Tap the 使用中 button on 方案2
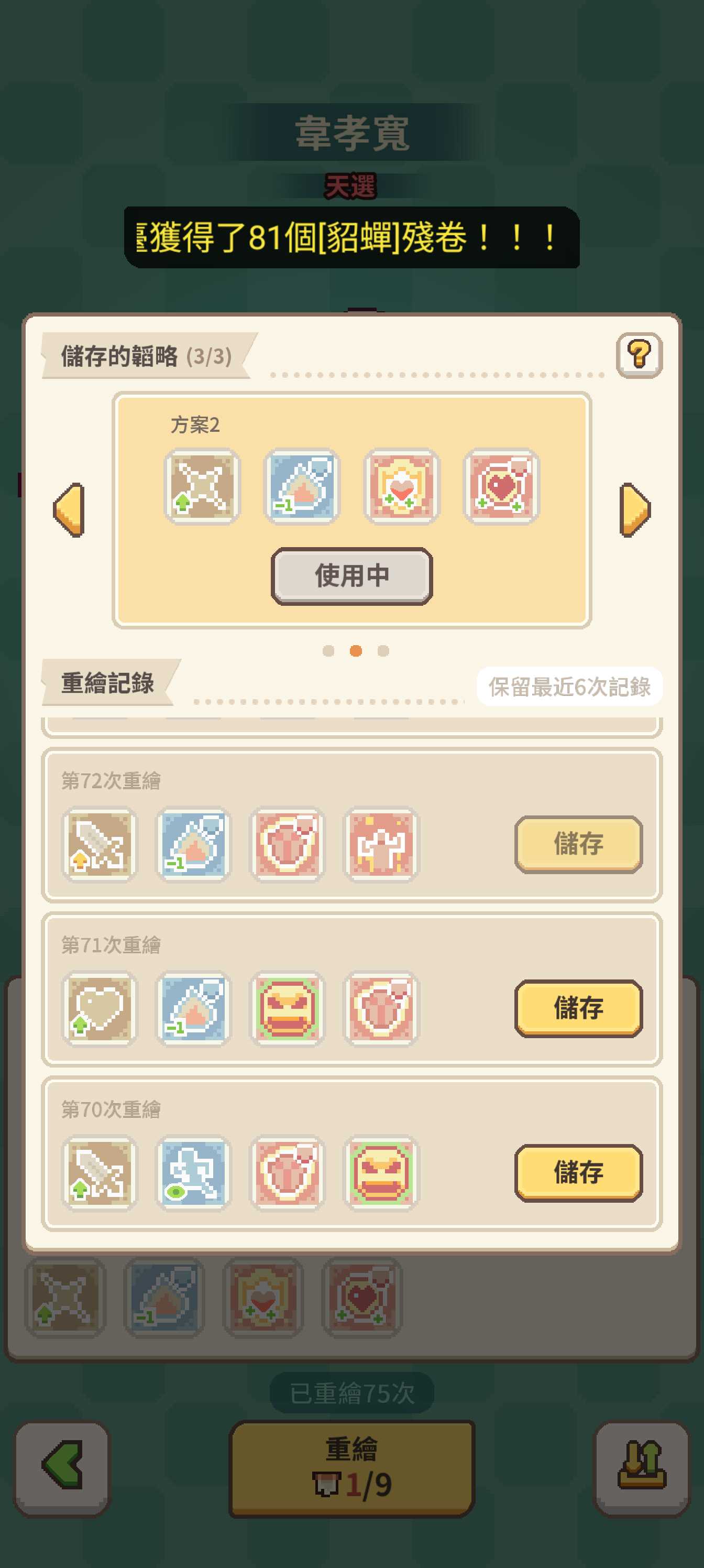 (x=351, y=575)
